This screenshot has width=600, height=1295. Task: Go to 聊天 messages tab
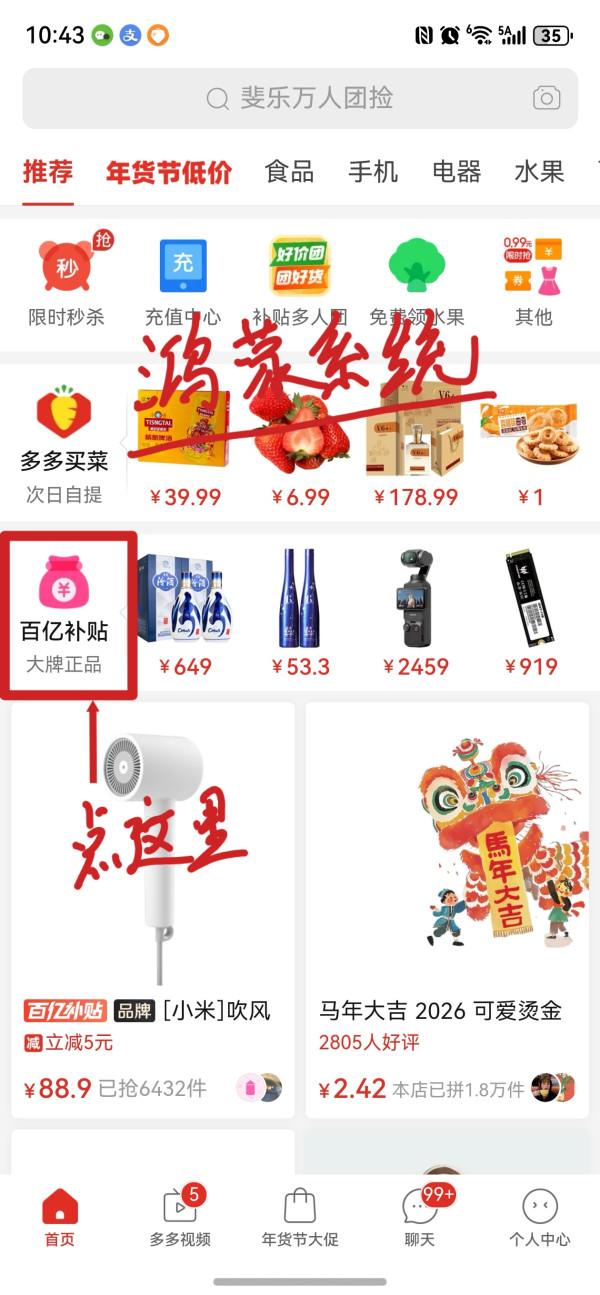click(x=420, y=1217)
